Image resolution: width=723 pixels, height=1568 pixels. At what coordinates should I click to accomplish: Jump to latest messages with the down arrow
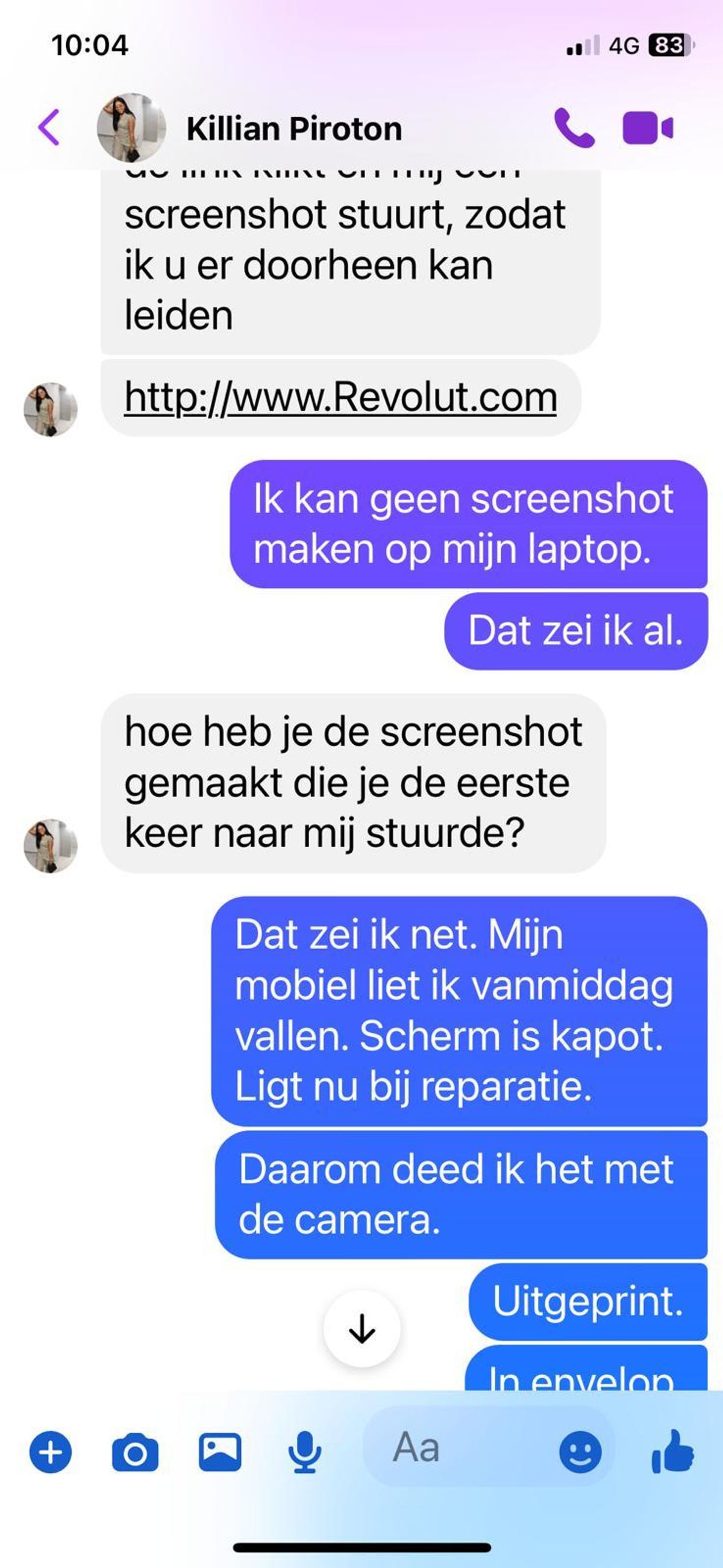click(362, 1329)
